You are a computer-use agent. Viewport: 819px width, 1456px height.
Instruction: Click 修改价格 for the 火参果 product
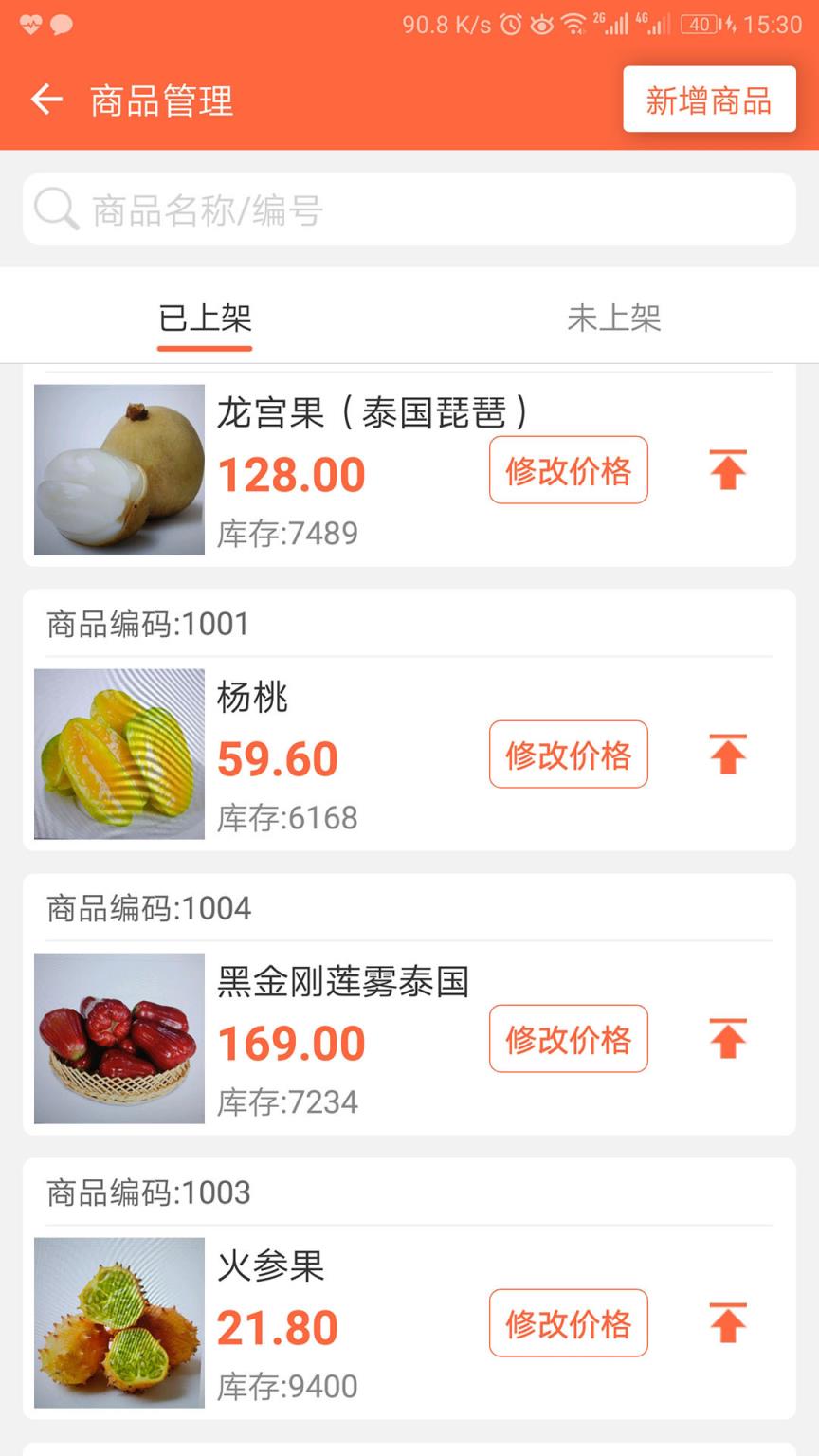point(568,1323)
